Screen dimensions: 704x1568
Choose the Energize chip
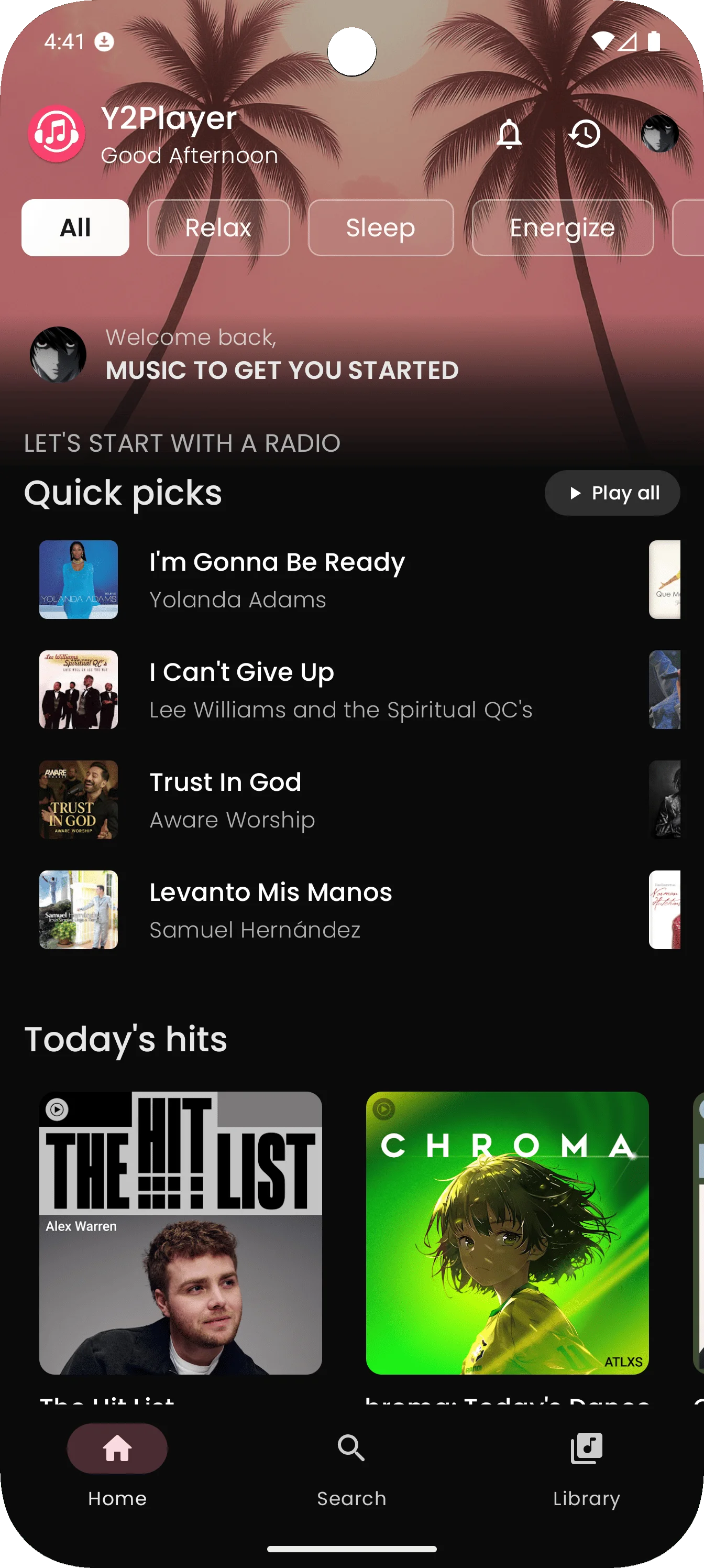(x=563, y=227)
